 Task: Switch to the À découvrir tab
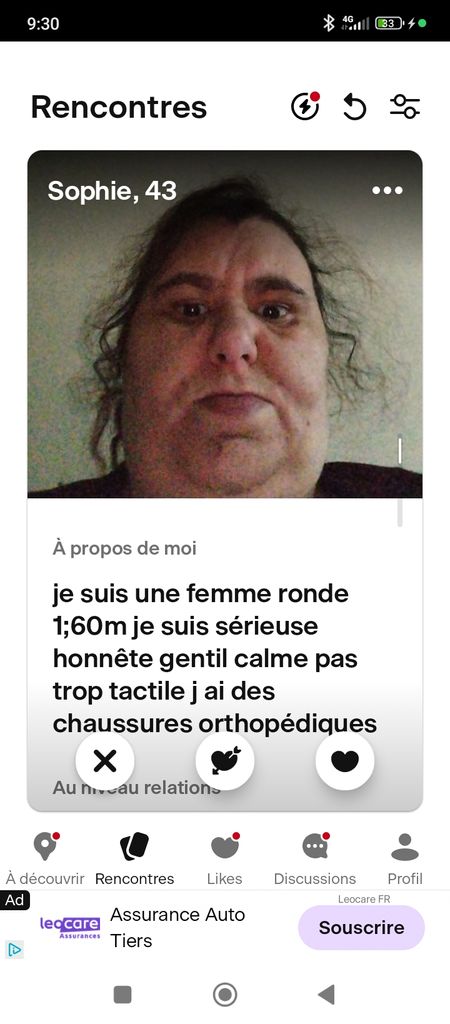pyautogui.click(x=45, y=859)
